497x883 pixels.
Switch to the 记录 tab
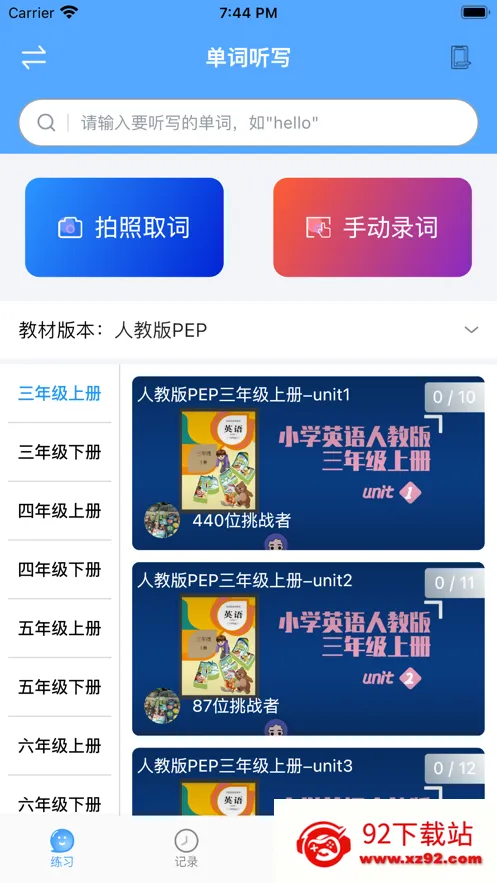point(186,848)
